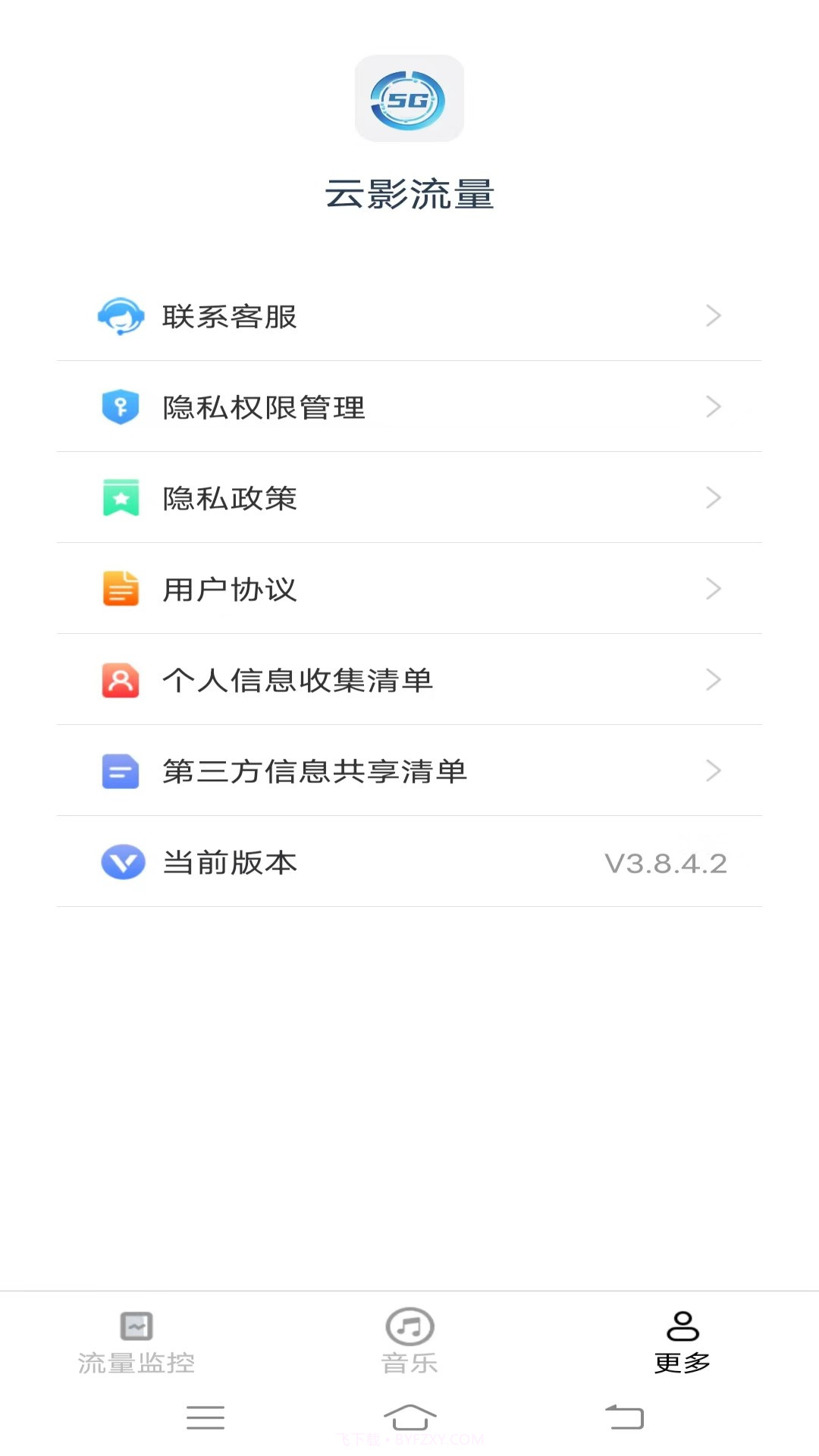Expand 联系客服 via its right chevron

click(x=713, y=316)
